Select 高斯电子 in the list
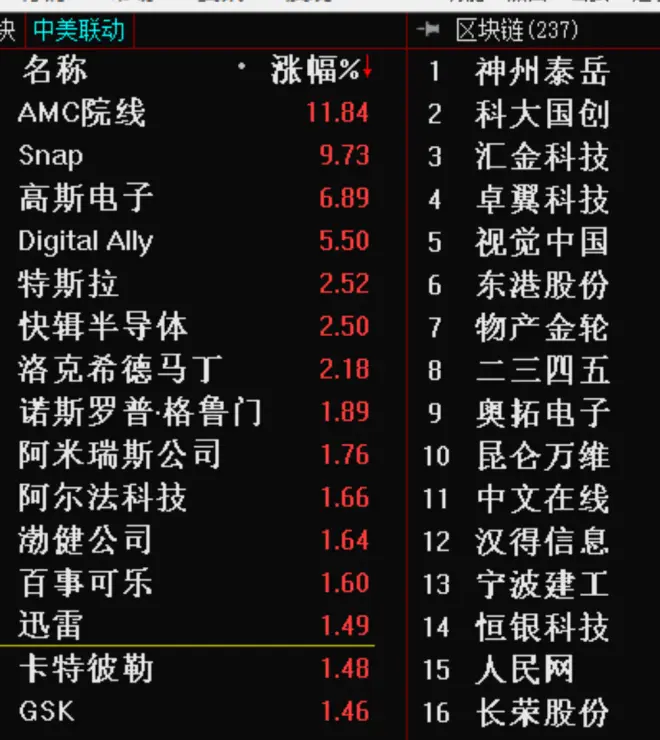The height and width of the screenshot is (740, 660). 85,198
